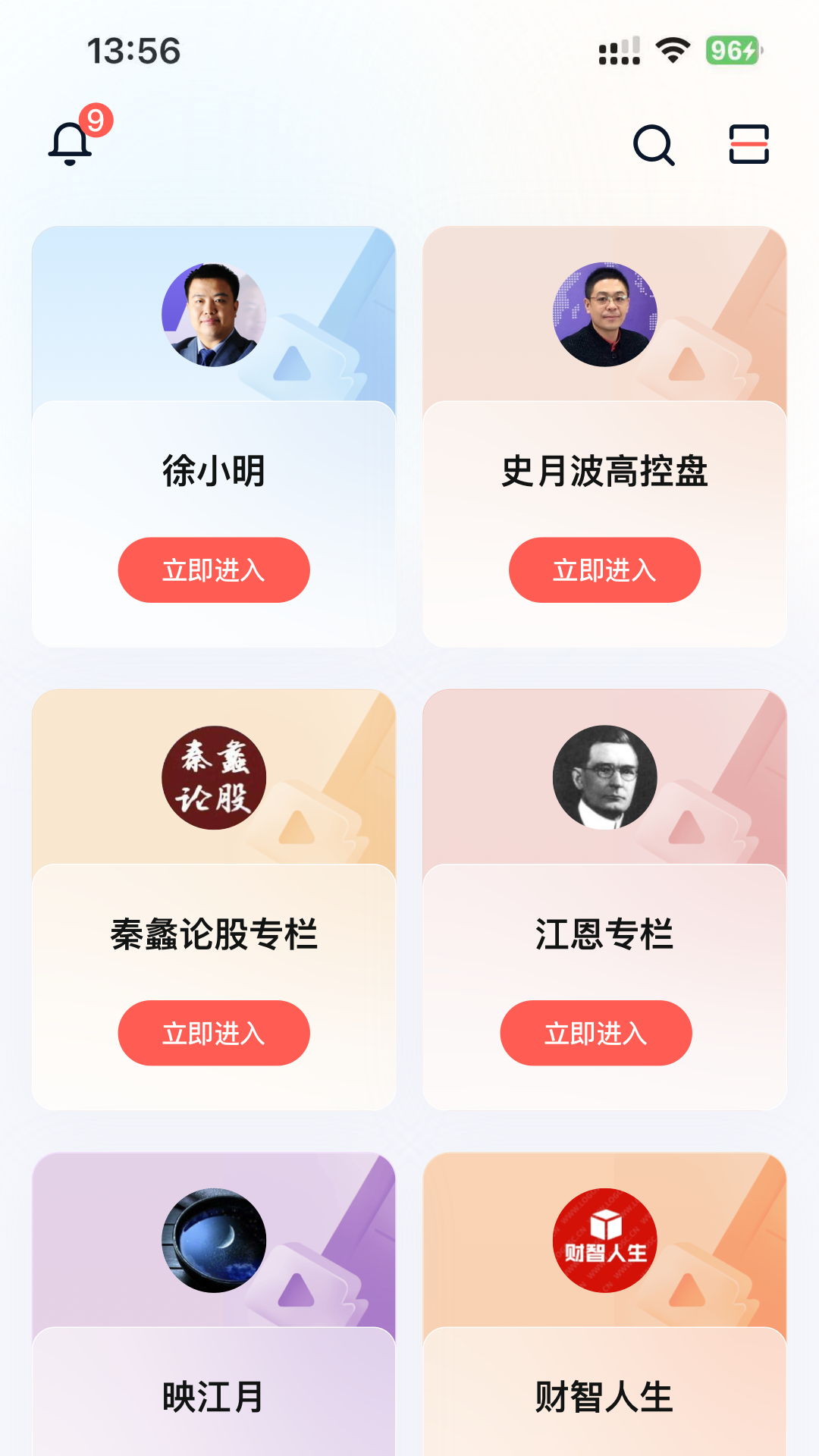Tap the red notification badge showing 9
819x1456 pixels.
[96, 118]
